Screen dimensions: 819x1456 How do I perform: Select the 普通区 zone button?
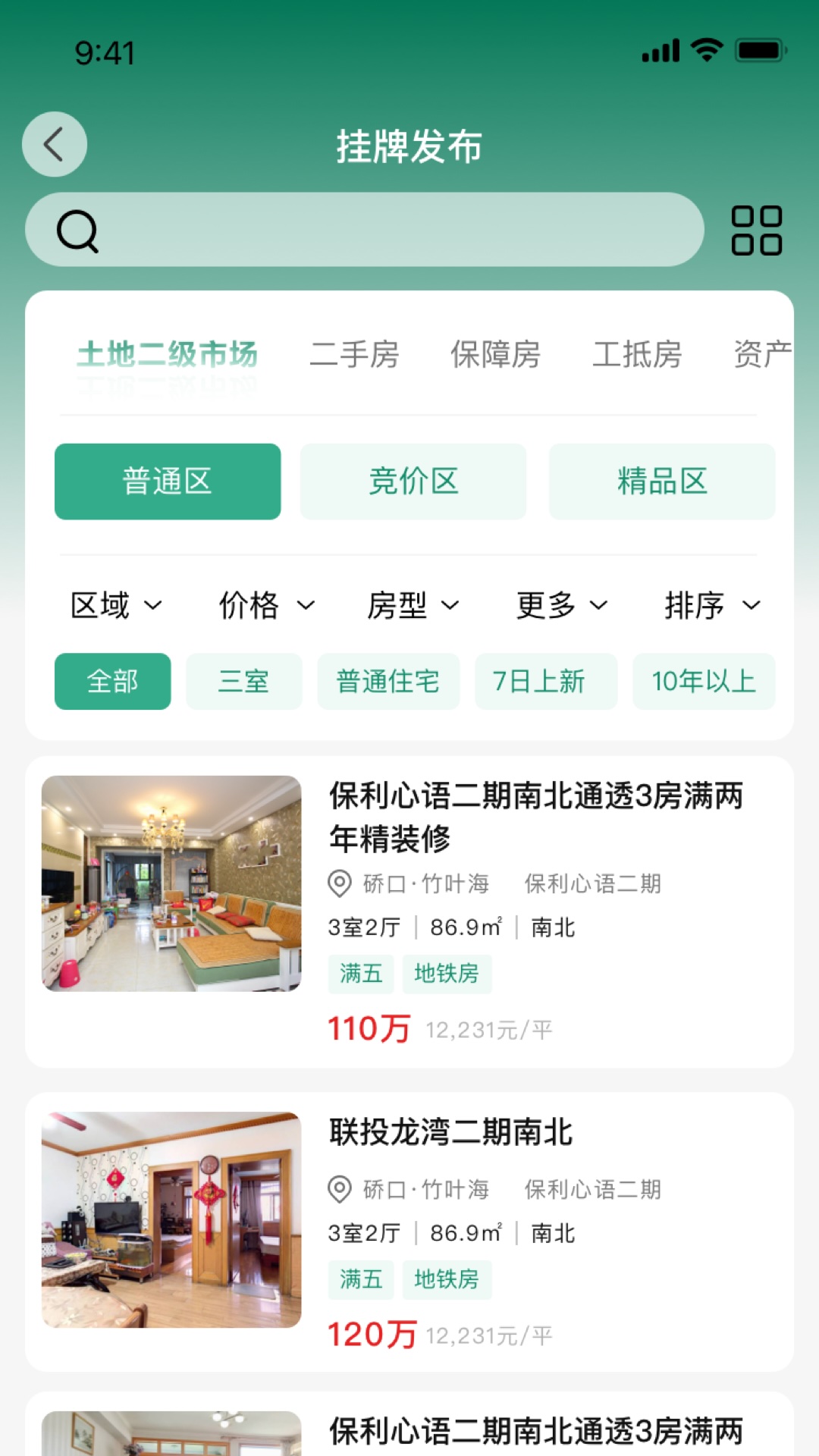[x=168, y=482]
